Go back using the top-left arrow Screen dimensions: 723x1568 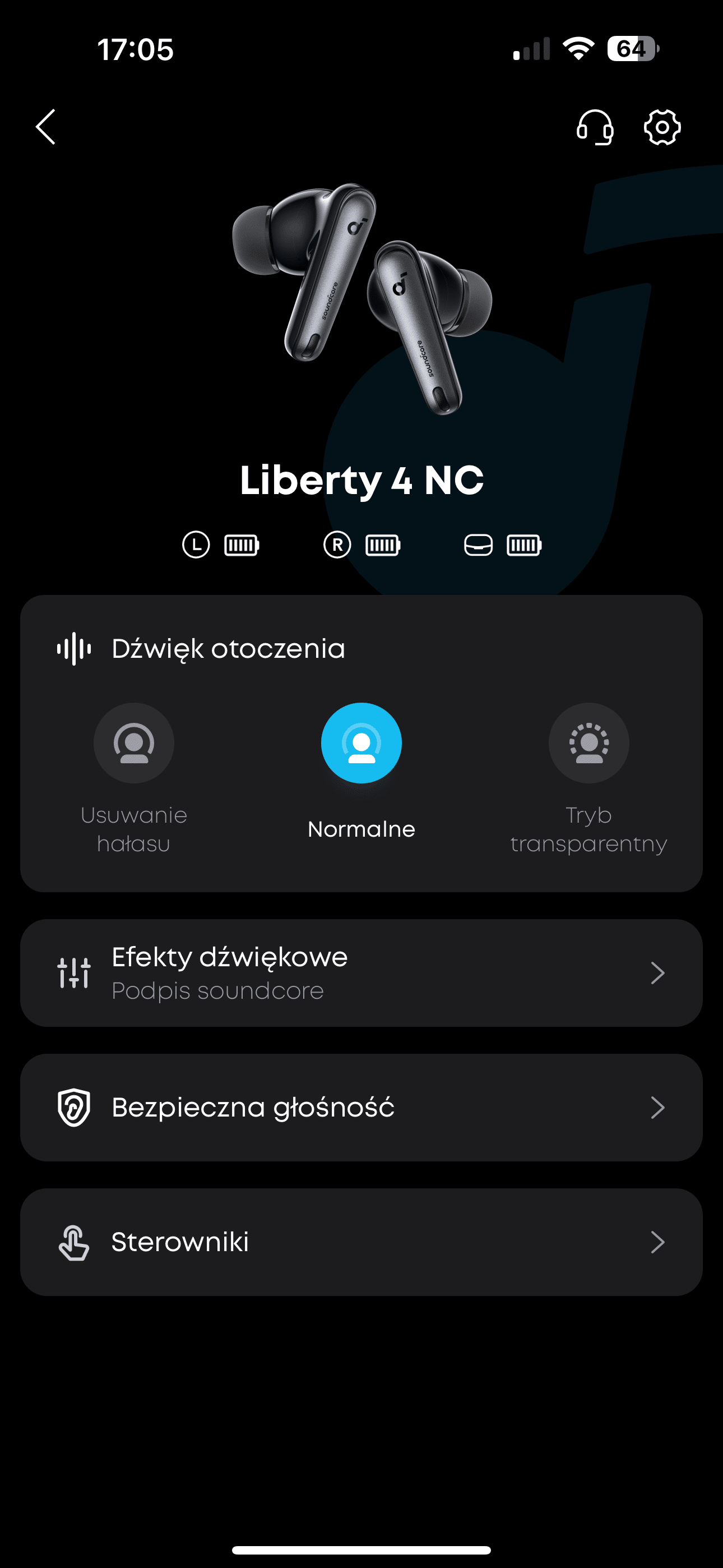point(47,127)
